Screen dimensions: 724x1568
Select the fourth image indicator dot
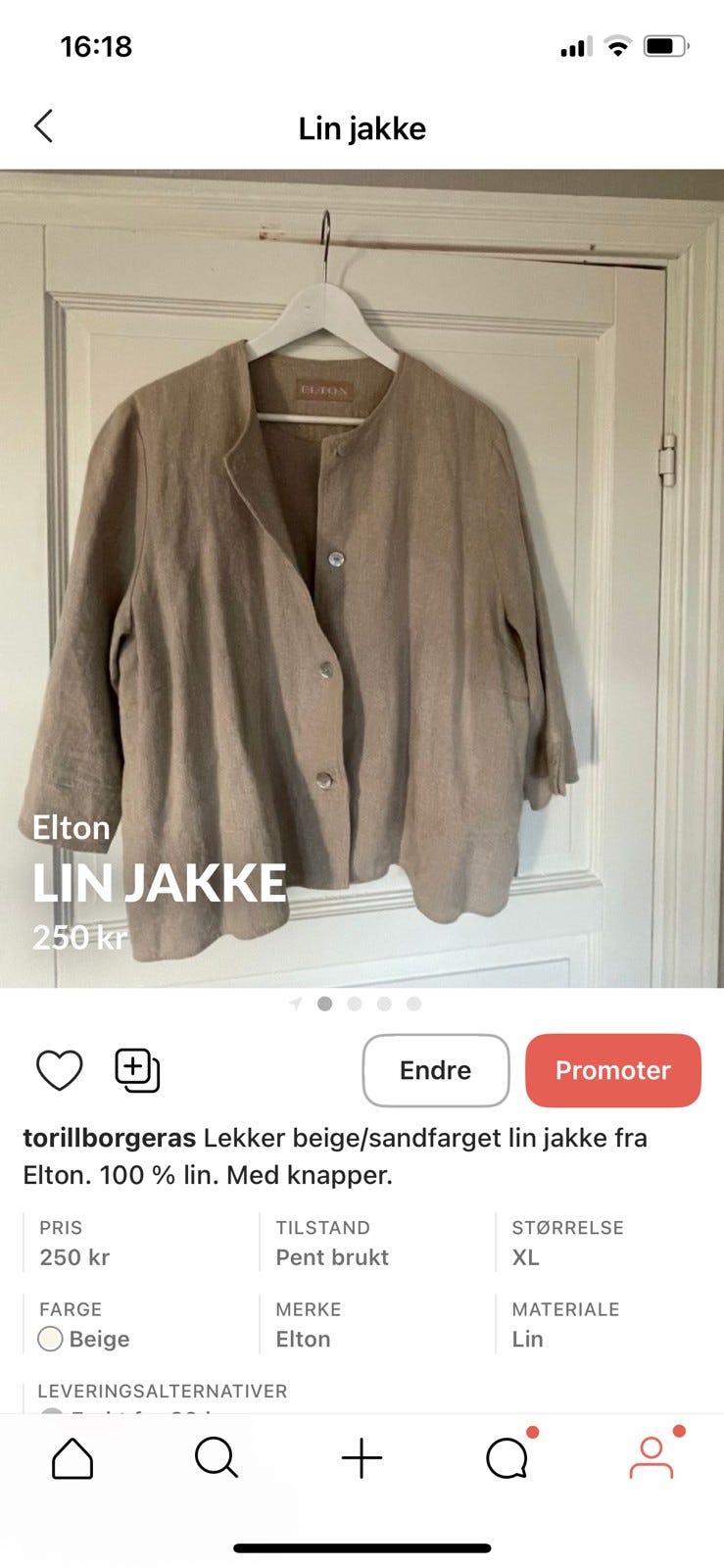tap(413, 1004)
